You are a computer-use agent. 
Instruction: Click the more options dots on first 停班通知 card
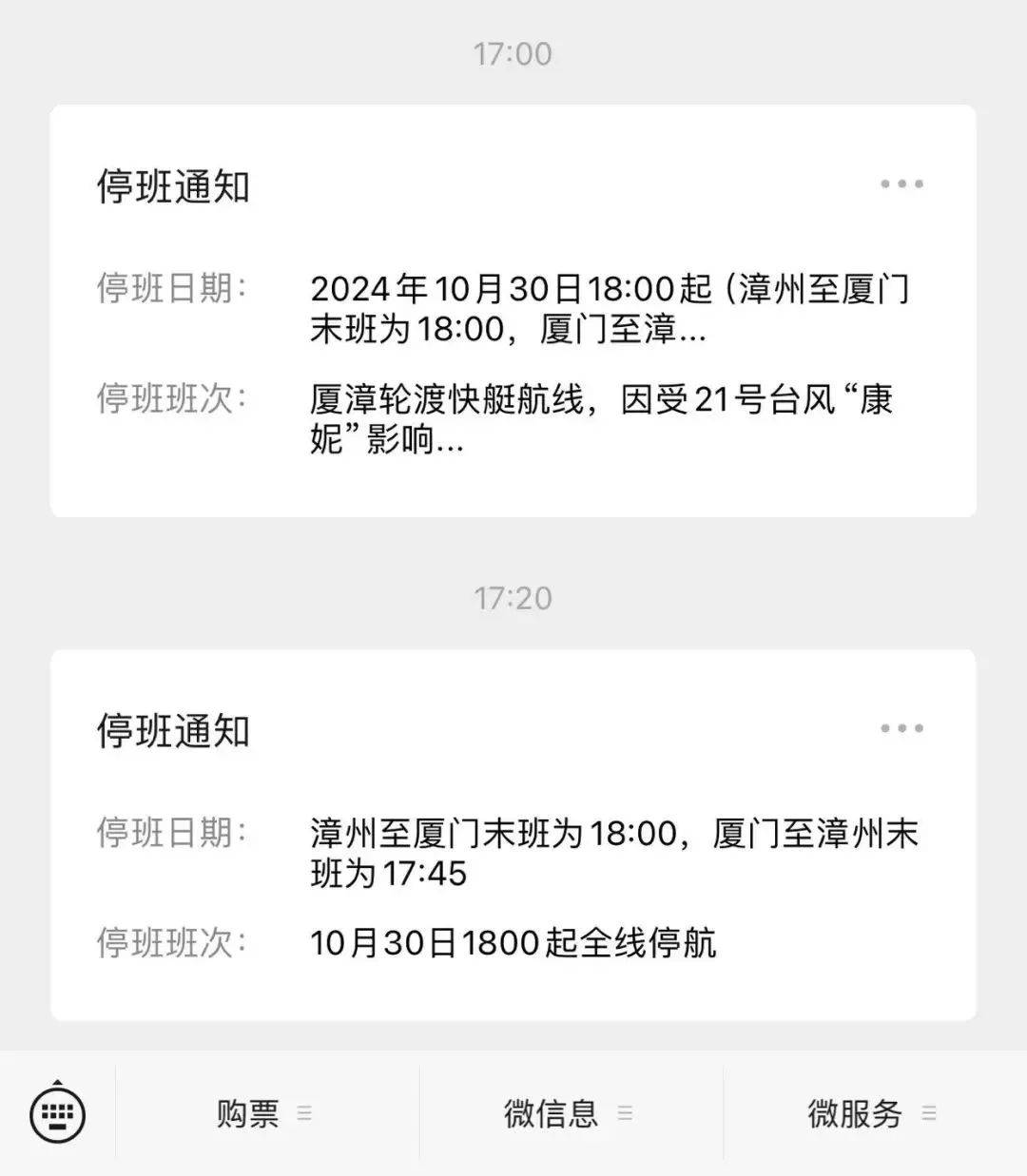click(x=900, y=183)
